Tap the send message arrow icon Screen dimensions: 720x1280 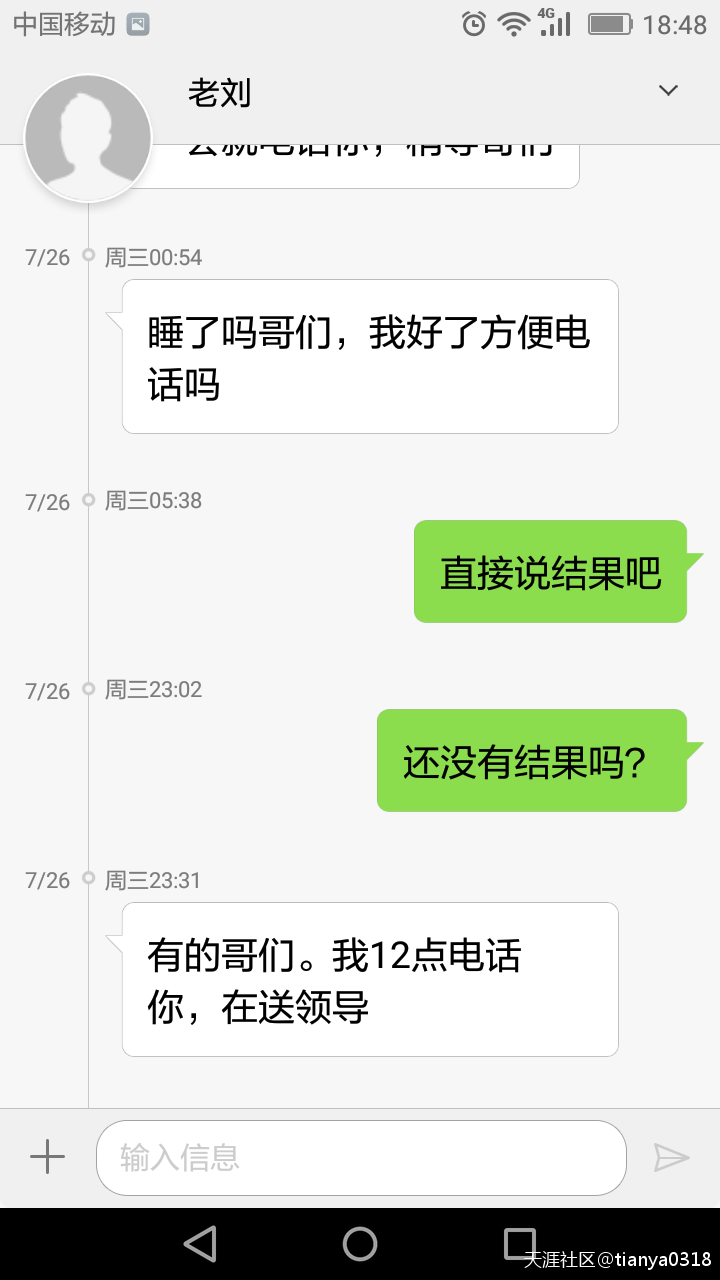pos(675,1157)
